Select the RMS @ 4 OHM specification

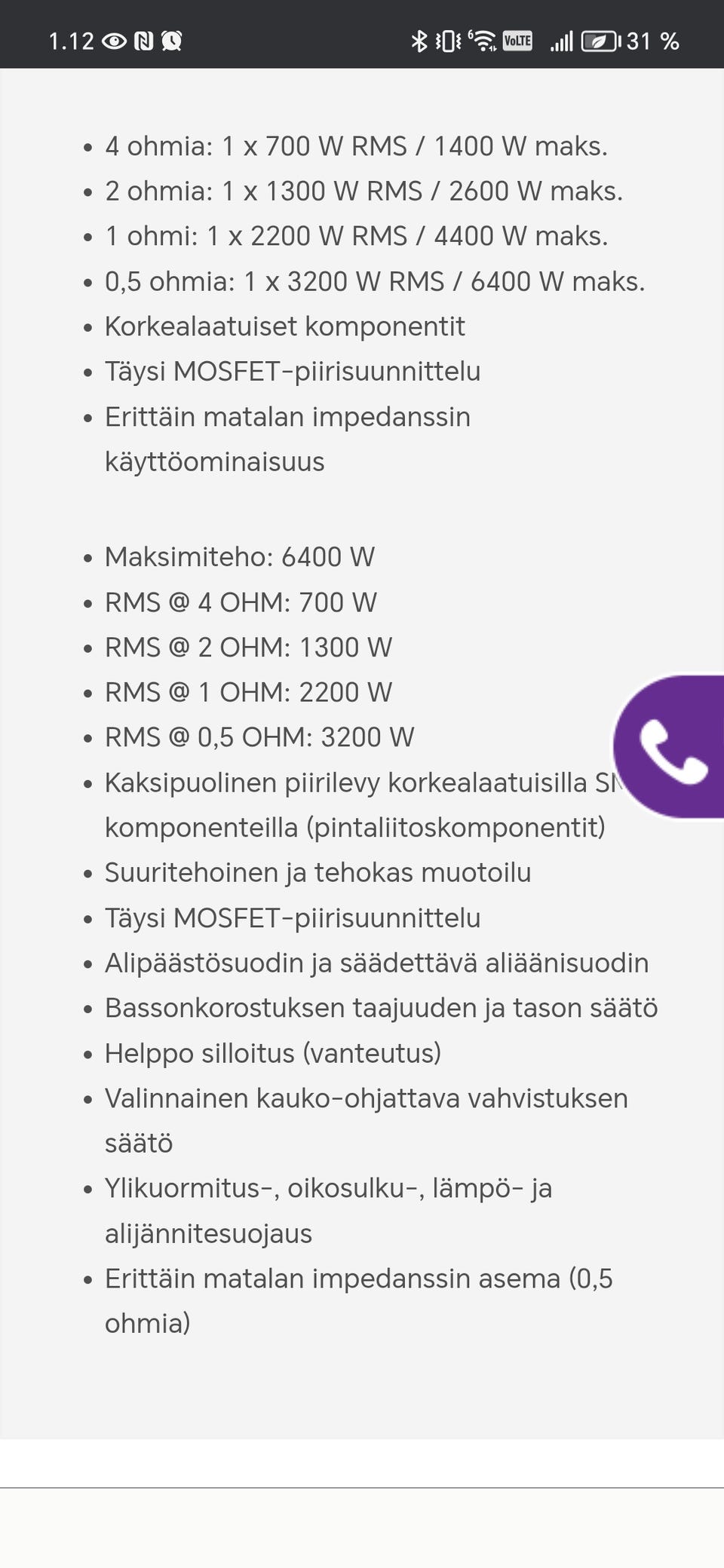(x=240, y=602)
